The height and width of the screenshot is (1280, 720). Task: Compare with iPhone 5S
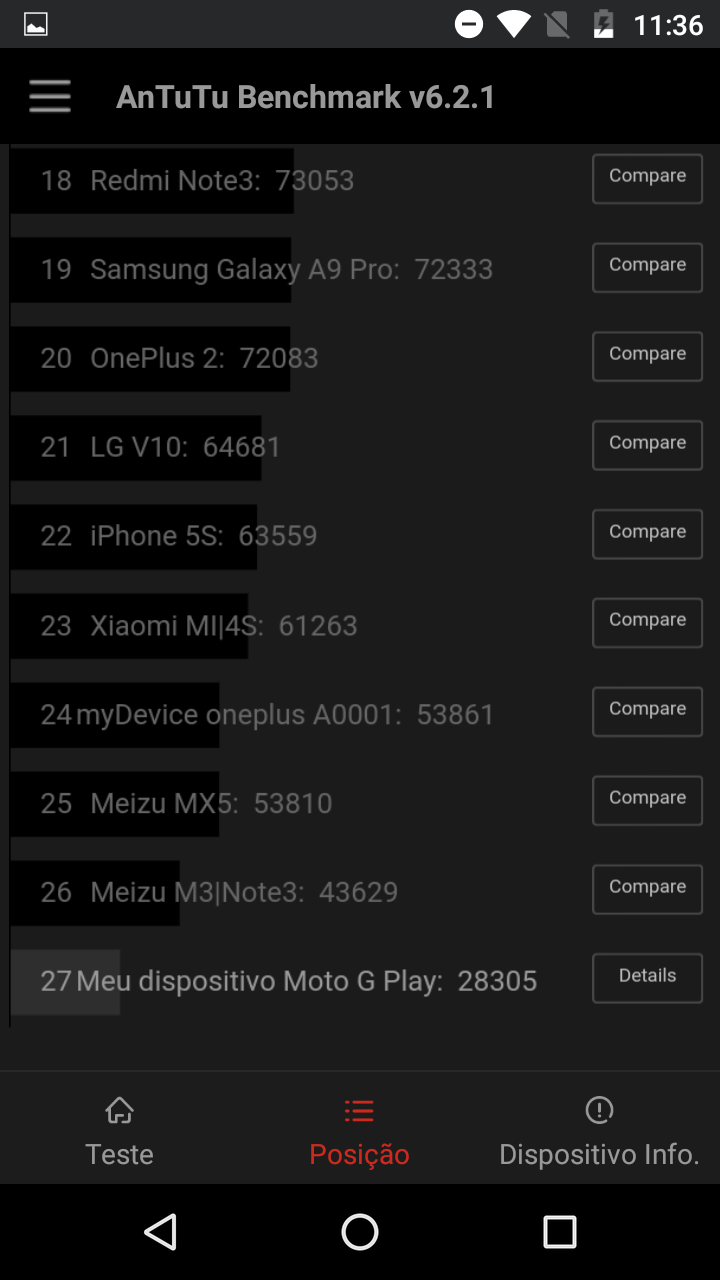647,535
